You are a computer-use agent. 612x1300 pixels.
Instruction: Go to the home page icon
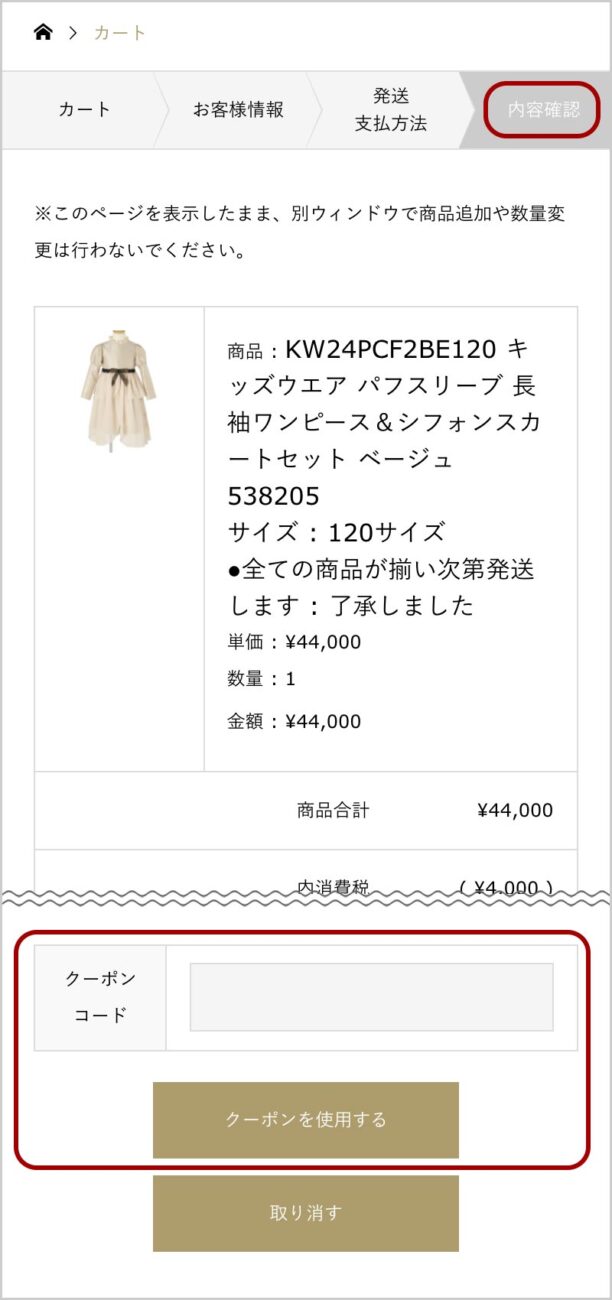[43, 33]
